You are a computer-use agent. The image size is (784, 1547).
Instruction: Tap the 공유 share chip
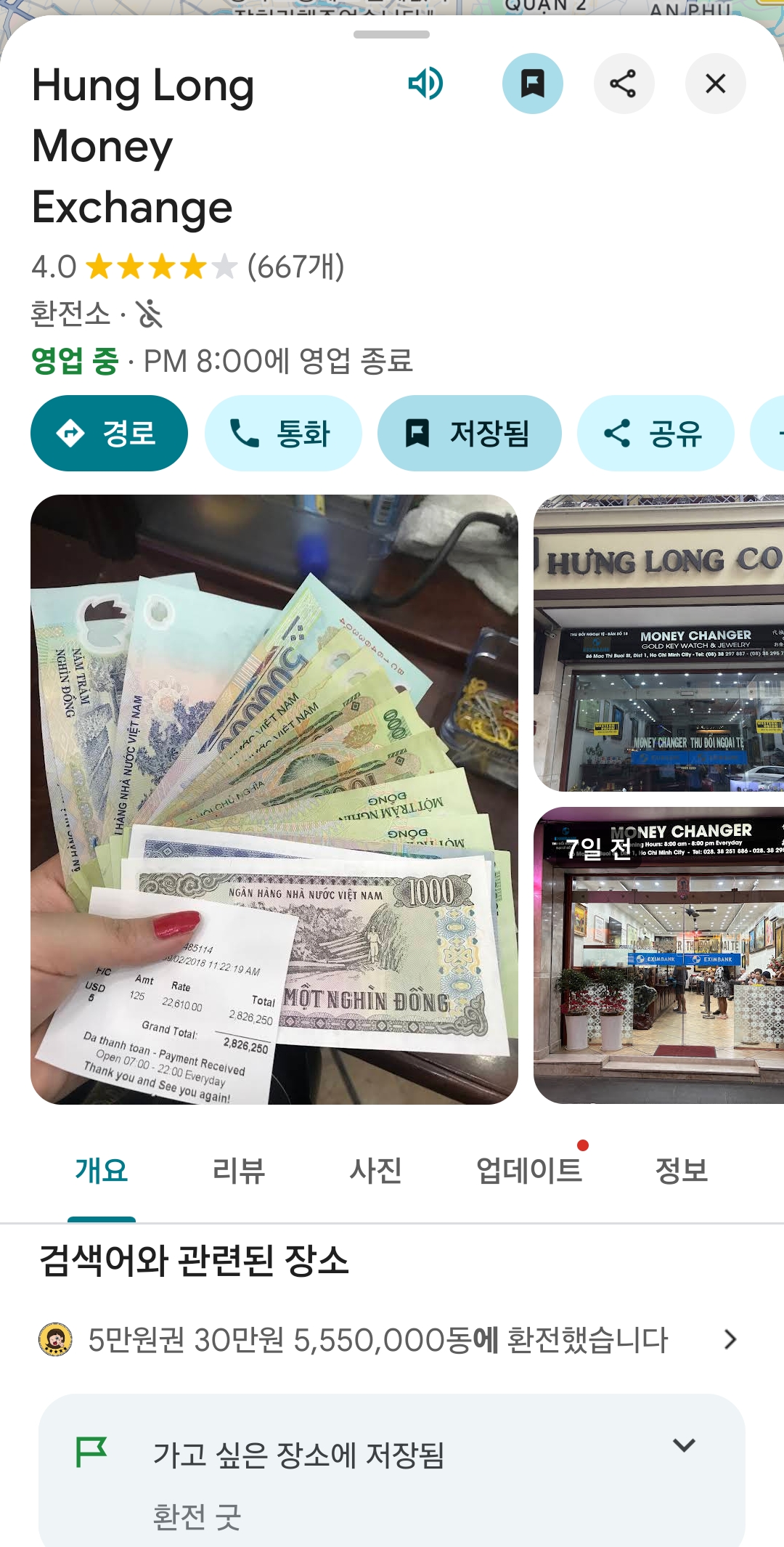coord(655,434)
